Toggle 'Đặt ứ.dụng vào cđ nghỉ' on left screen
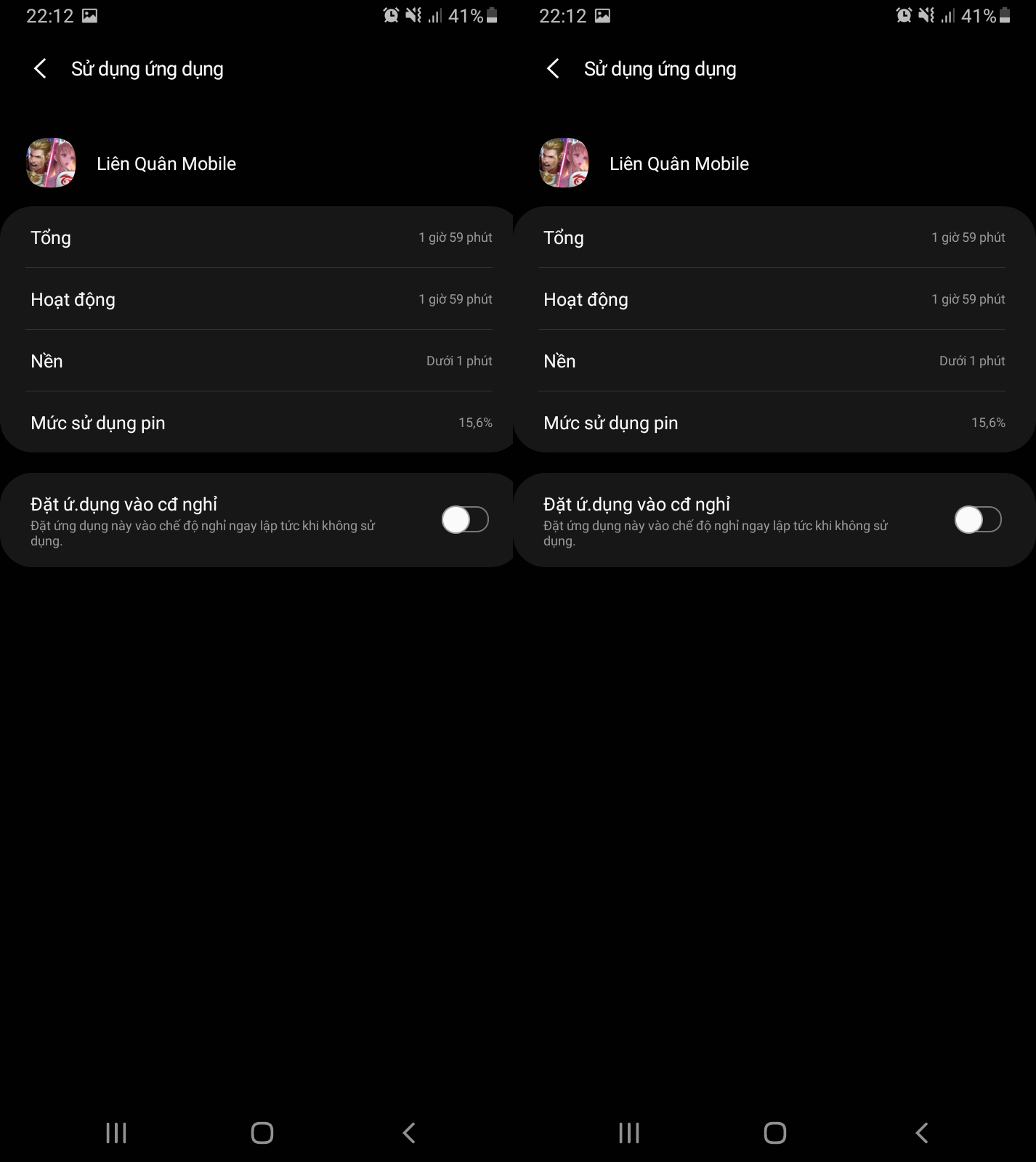 click(465, 520)
